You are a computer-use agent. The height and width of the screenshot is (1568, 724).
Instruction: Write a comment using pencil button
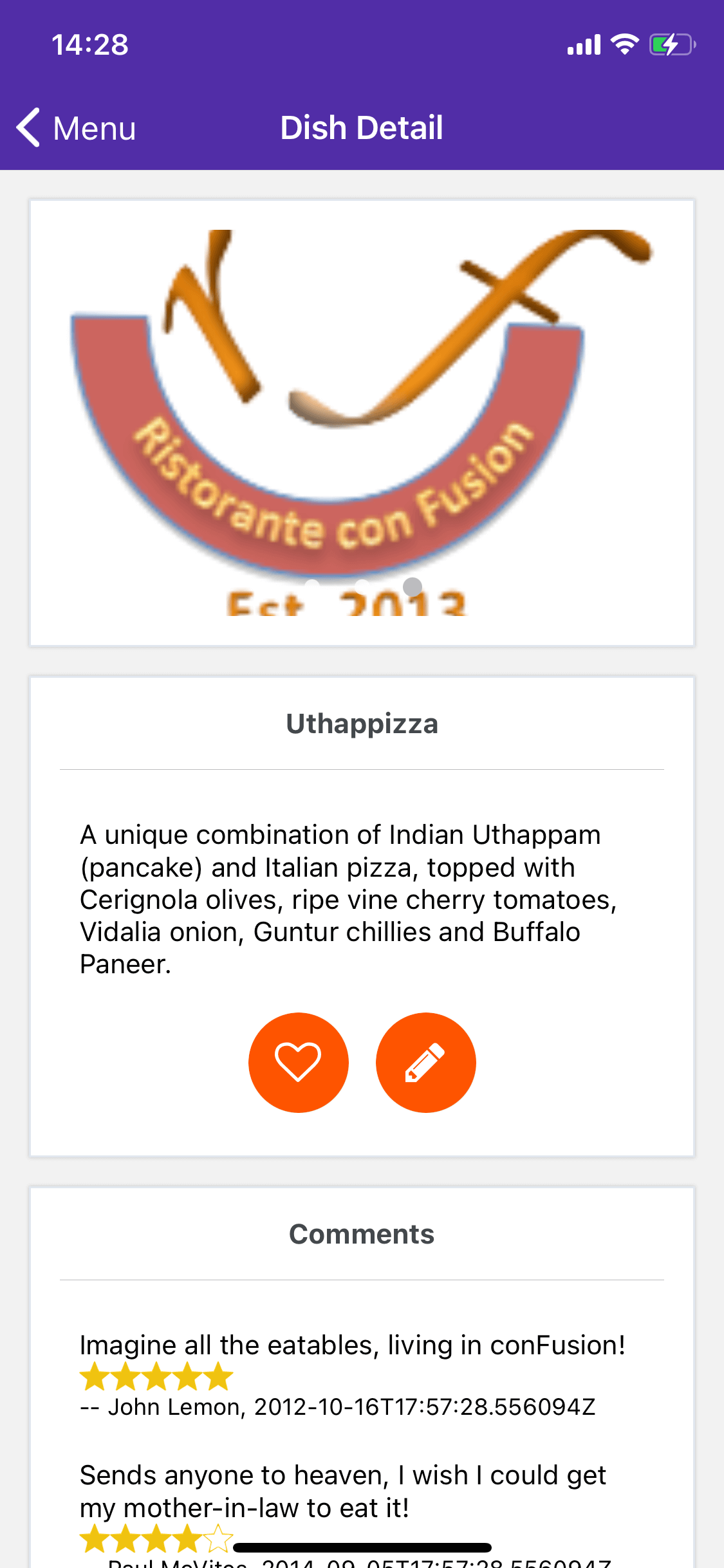(x=425, y=1063)
